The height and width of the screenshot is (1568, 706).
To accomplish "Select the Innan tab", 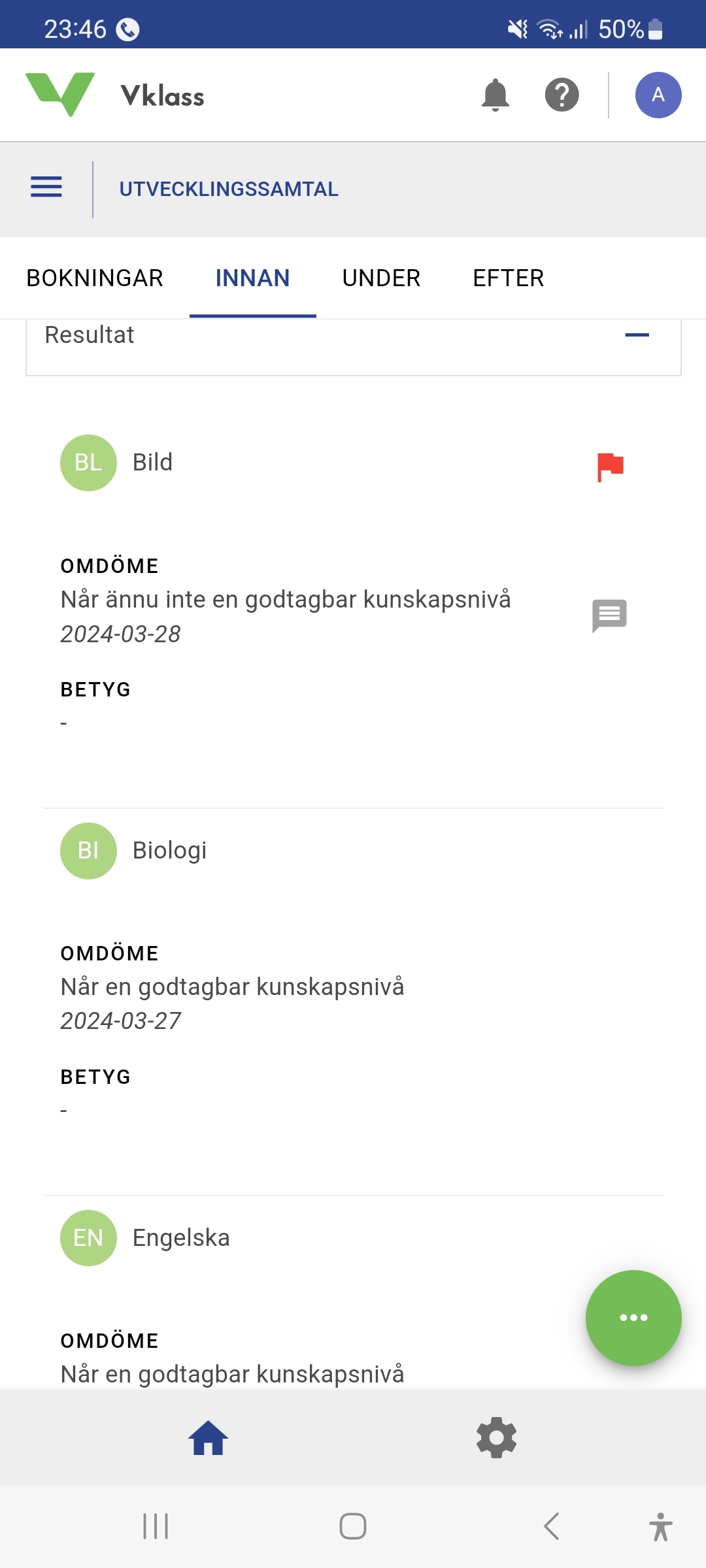I will pyautogui.click(x=252, y=278).
